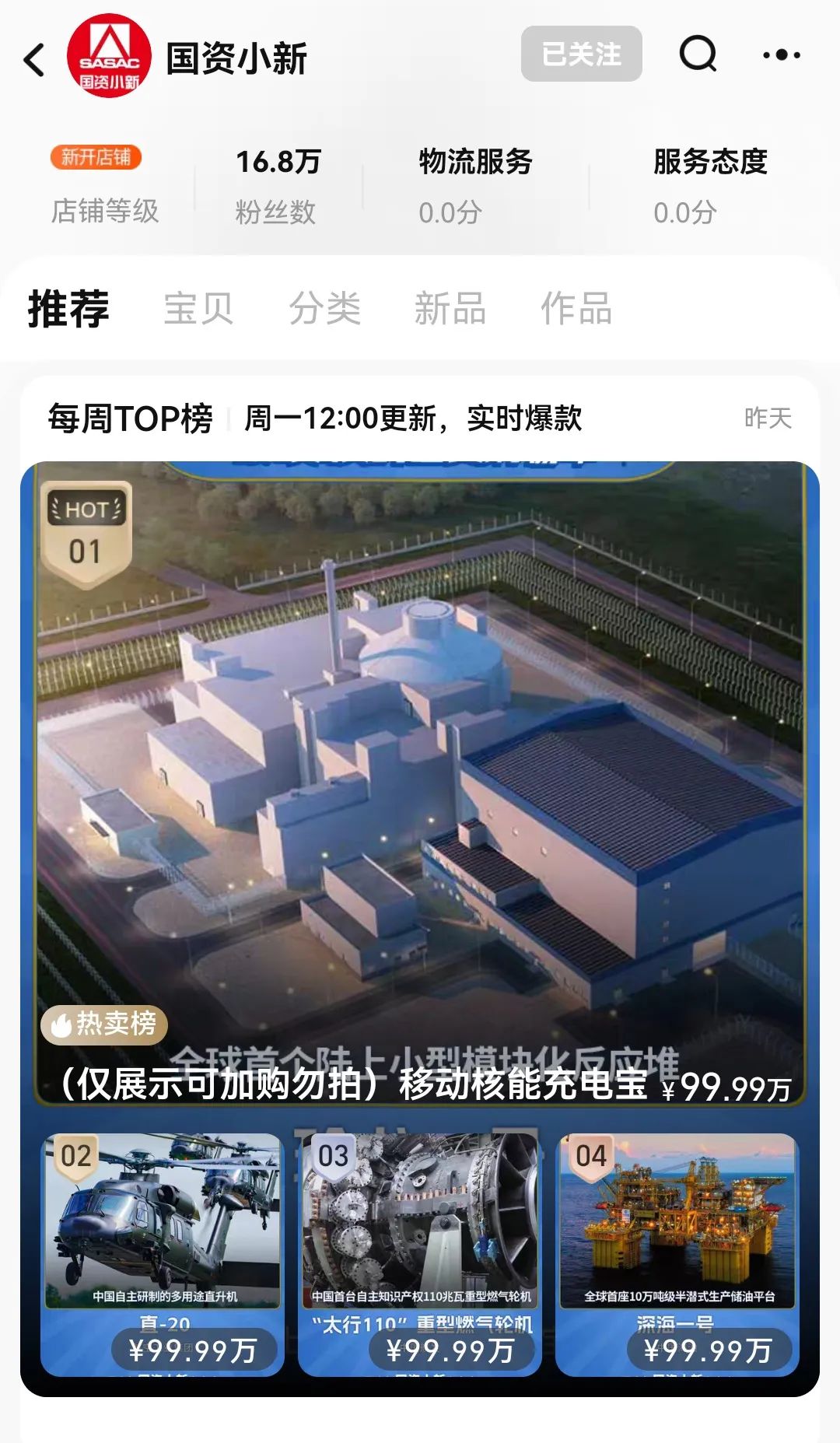Open 分类 to browse product categories
840x1443 pixels.
tap(327, 308)
